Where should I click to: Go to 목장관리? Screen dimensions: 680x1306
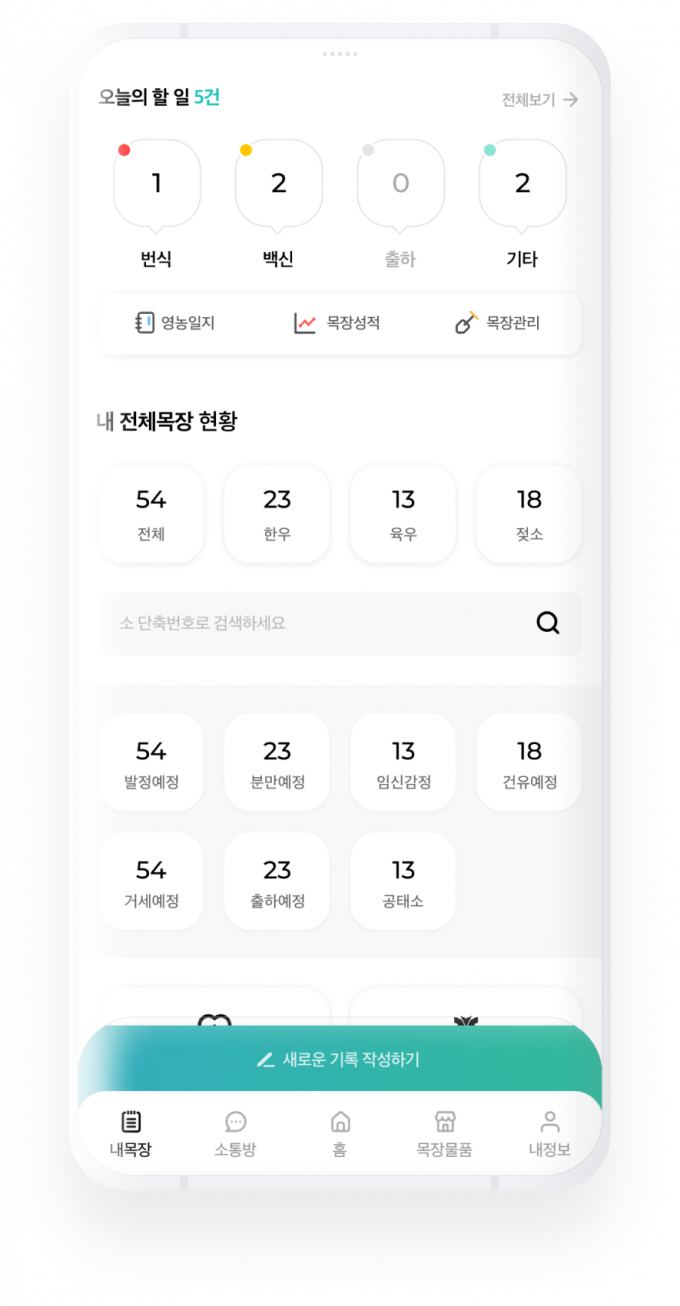coord(497,323)
